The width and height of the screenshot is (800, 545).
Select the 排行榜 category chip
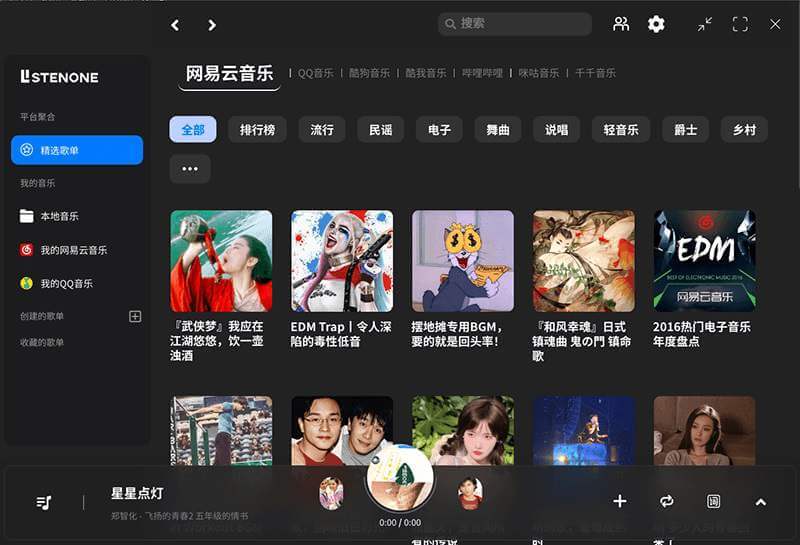tap(257, 130)
